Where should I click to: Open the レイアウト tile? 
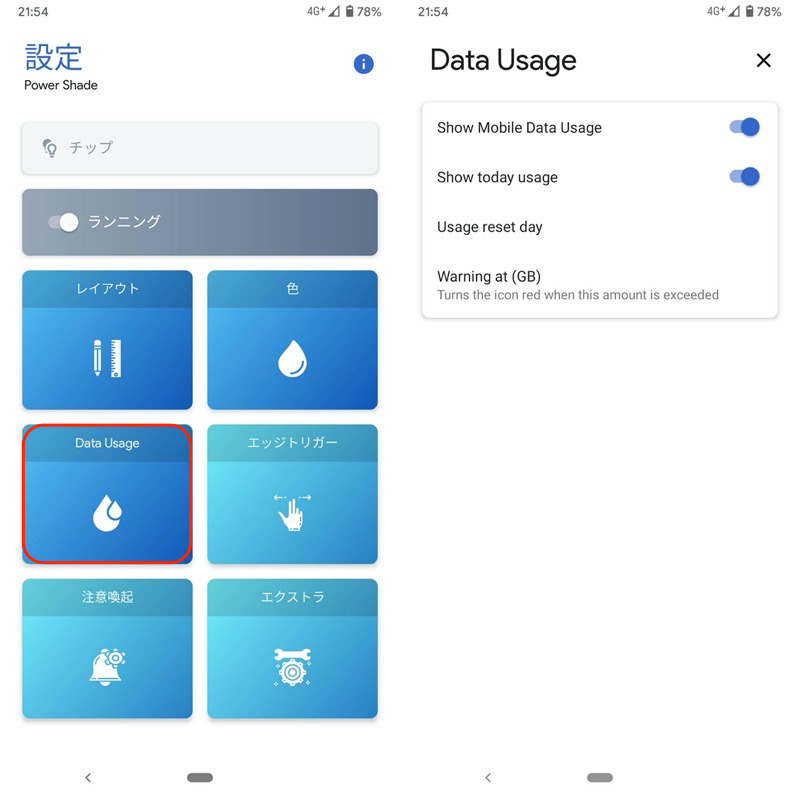(x=107, y=340)
